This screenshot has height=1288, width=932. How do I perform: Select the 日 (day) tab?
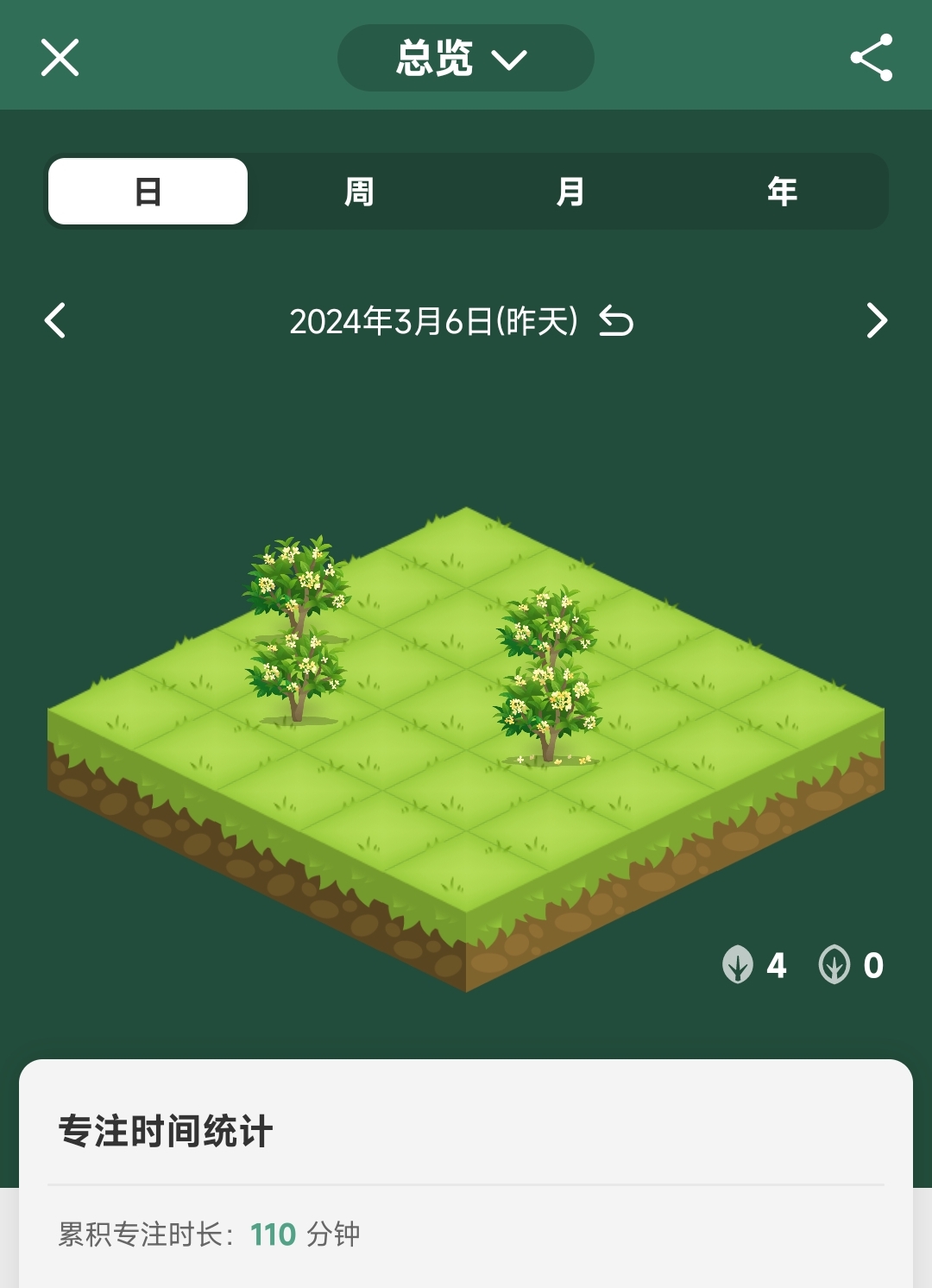pyautogui.click(x=148, y=192)
